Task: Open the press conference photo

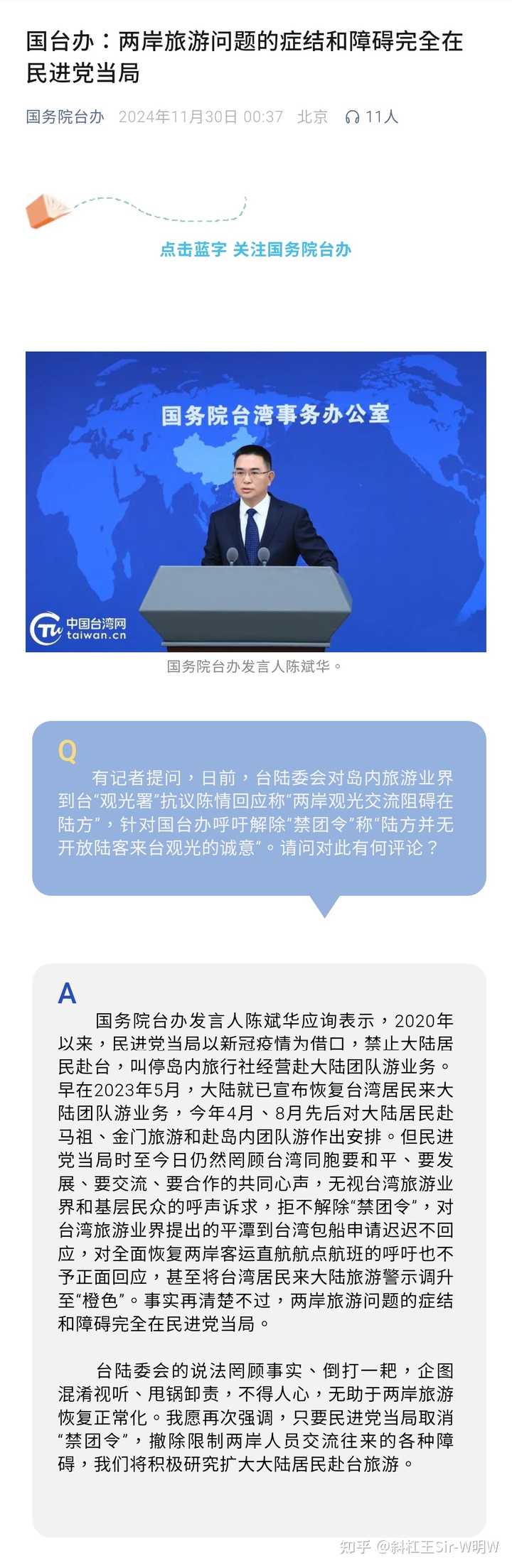Action: [256, 502]
